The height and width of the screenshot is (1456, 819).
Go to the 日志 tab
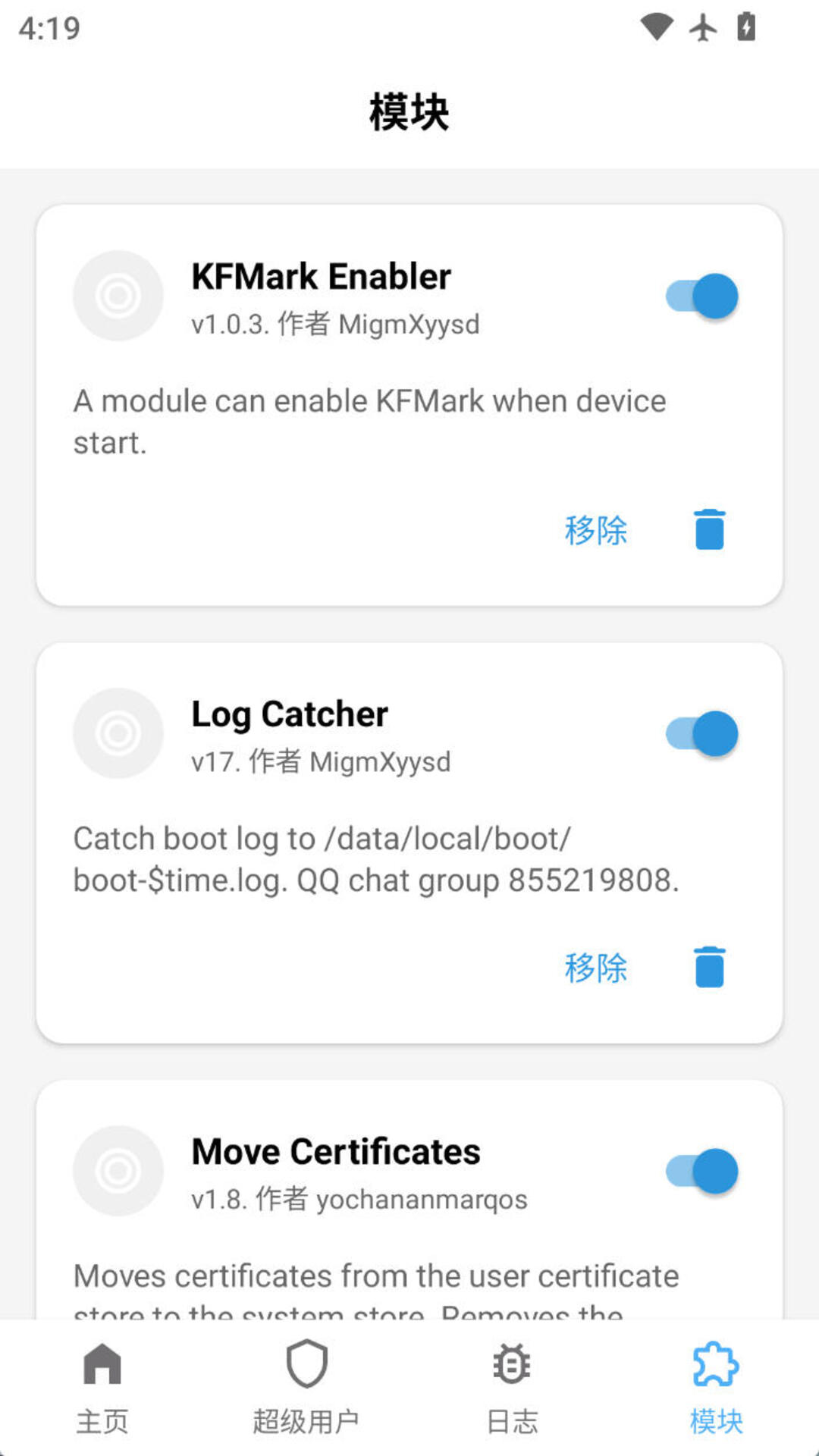click(512, 1388)
